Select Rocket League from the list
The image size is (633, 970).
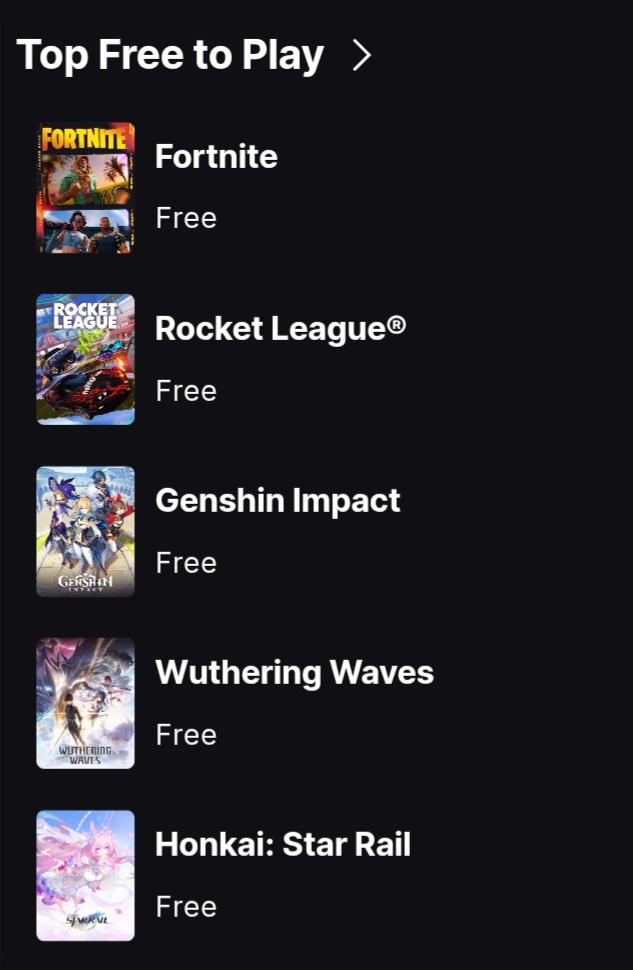280,329
